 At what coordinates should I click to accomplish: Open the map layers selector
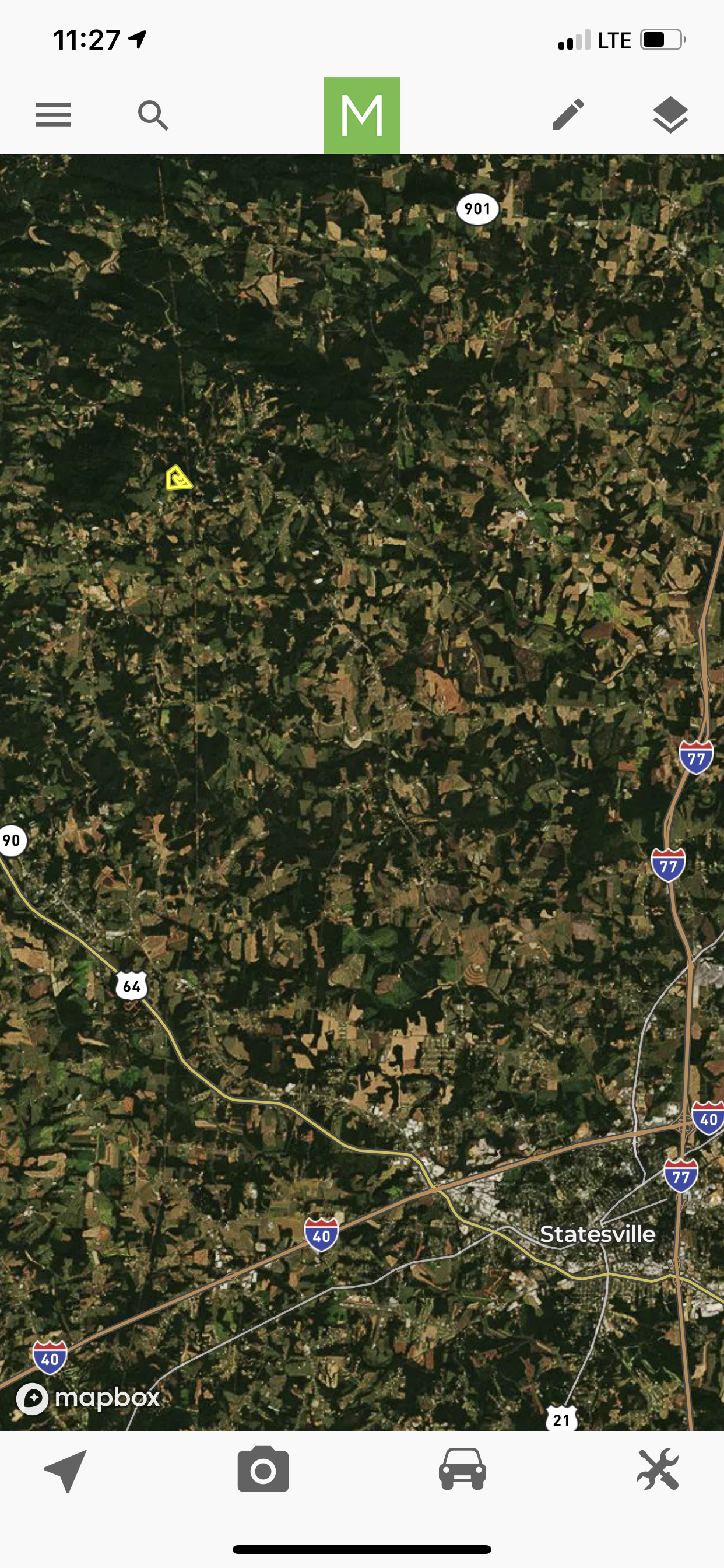tap(670, 114)
